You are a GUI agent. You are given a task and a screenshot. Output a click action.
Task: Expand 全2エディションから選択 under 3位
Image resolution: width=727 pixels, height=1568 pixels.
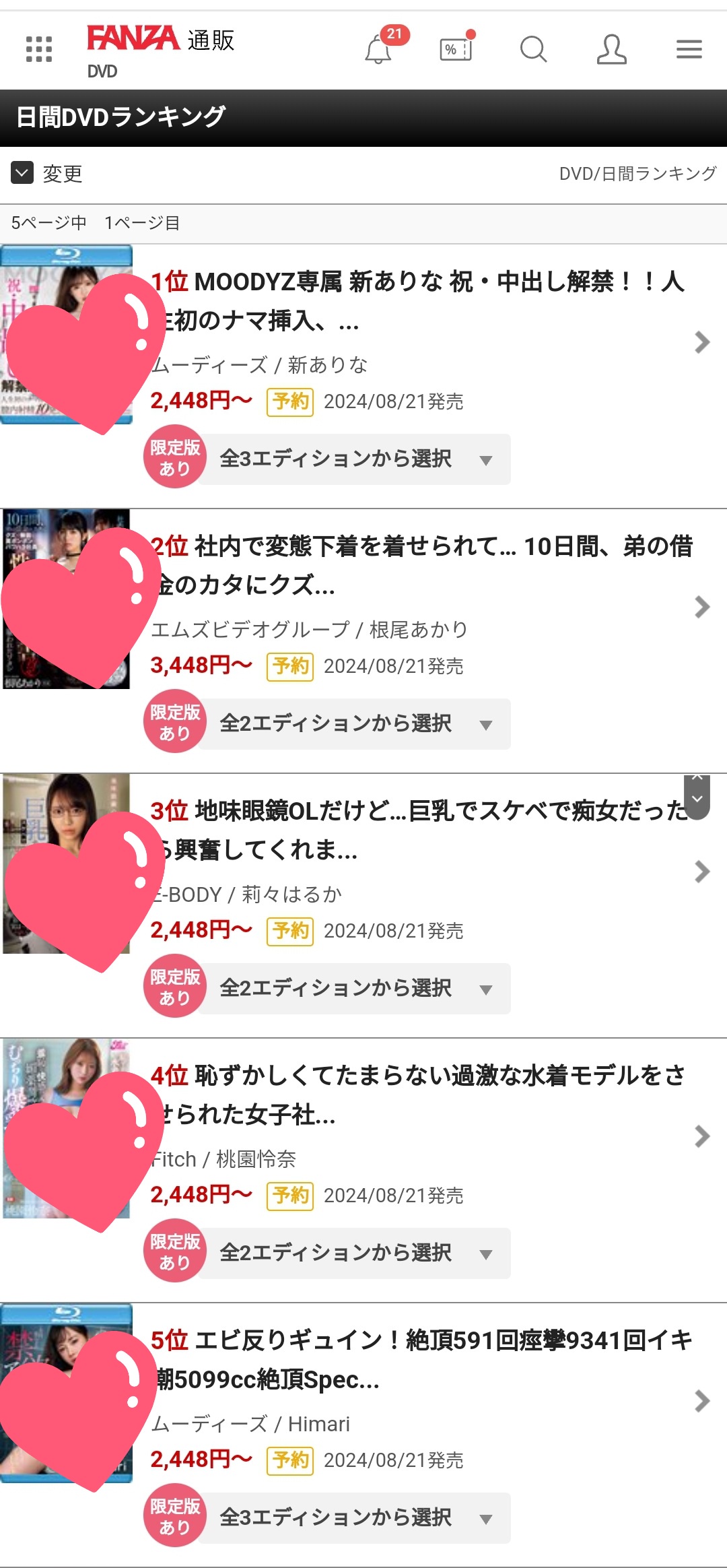(355, 989)
